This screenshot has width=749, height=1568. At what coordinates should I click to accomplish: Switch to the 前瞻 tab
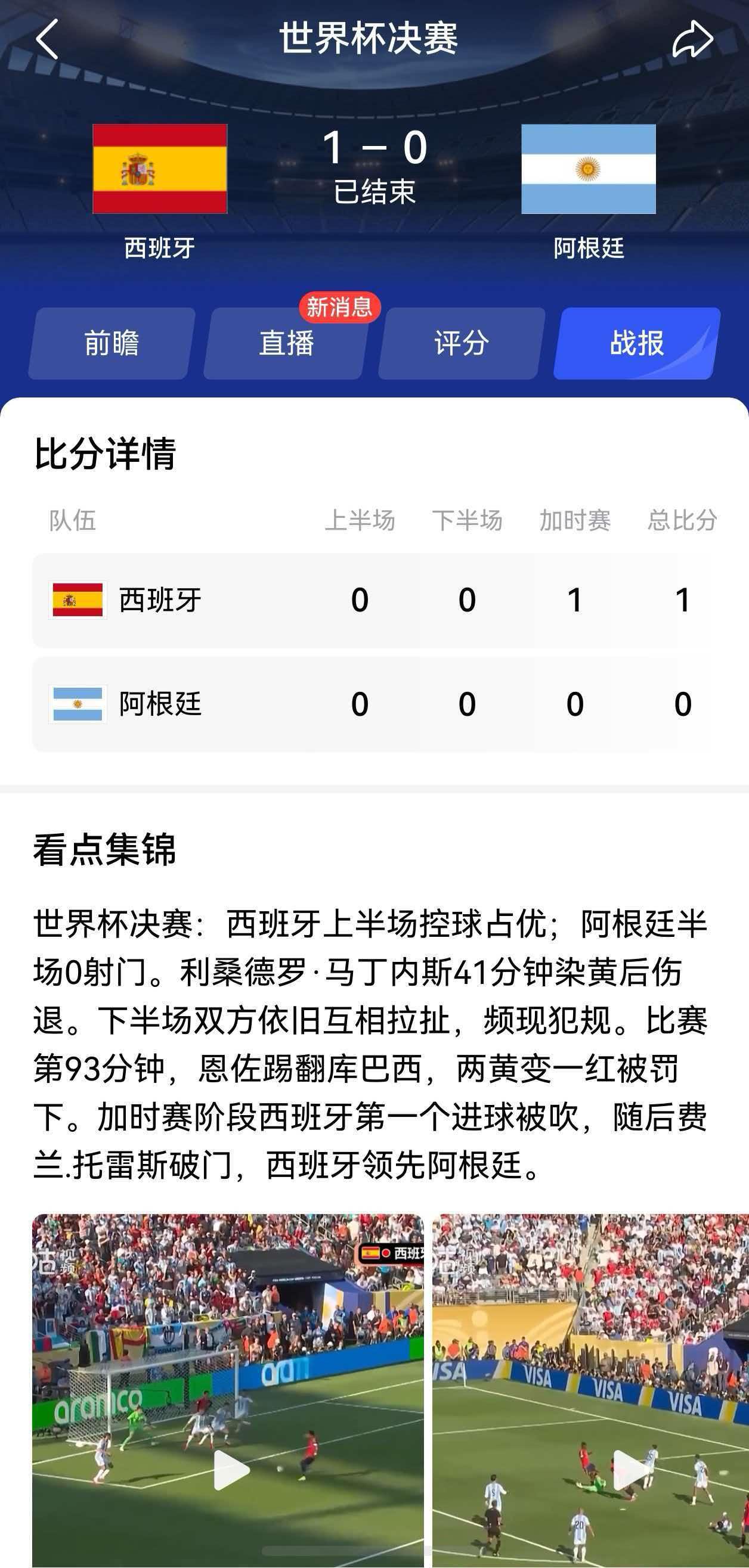(x=112, y=343)
